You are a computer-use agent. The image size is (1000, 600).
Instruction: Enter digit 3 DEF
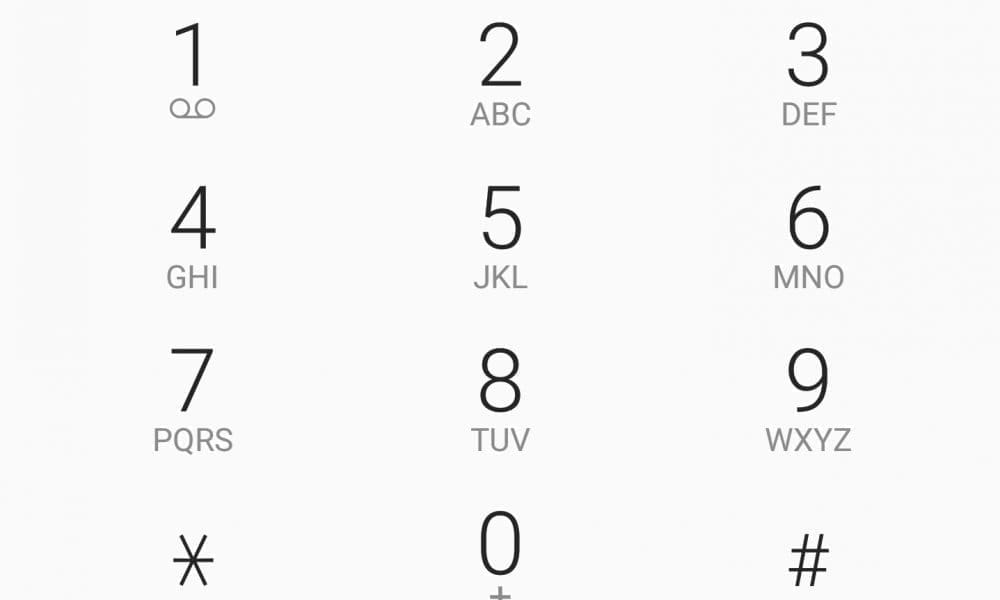(808, 72)
